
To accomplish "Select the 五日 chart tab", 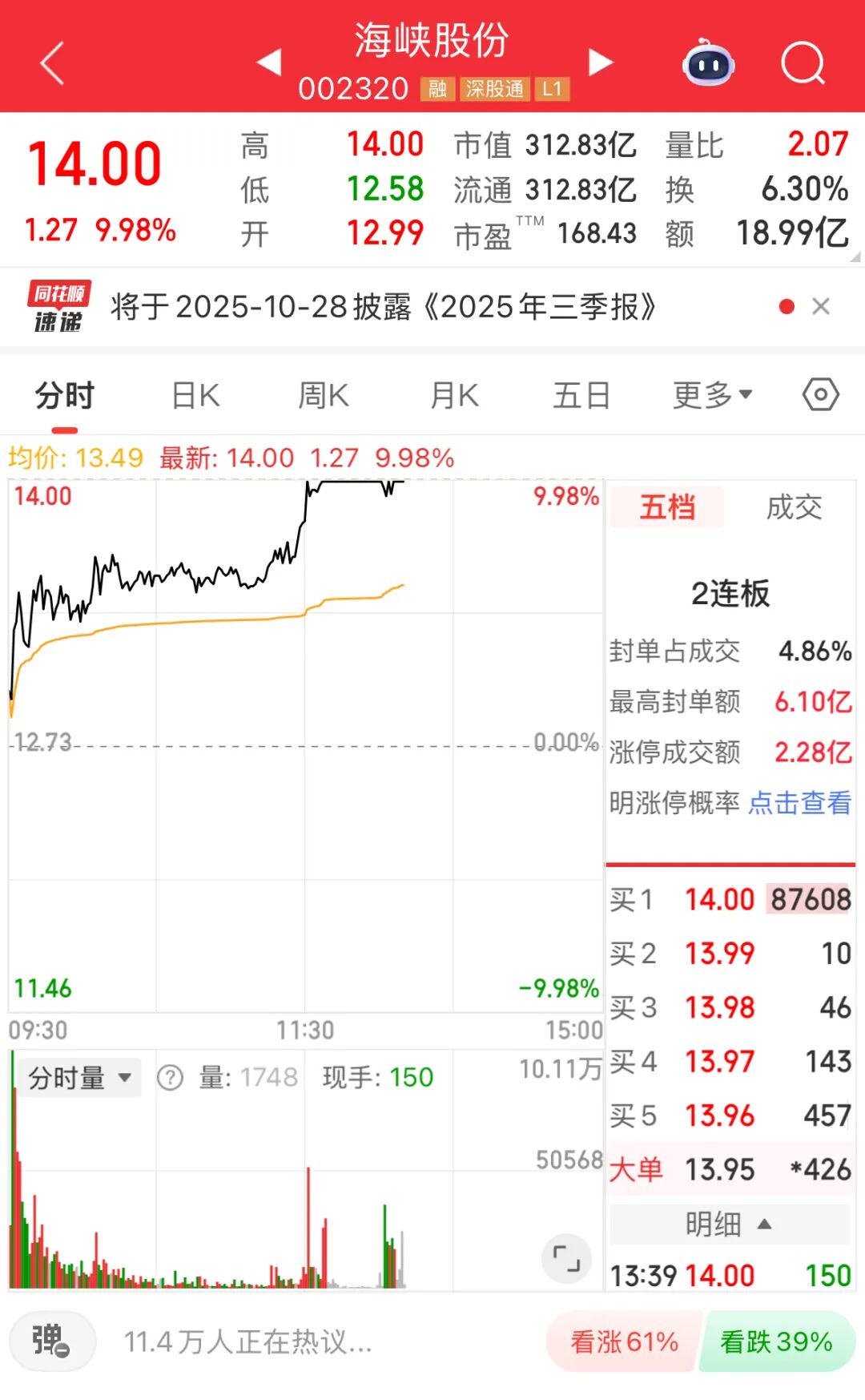I will click(581, 396).
